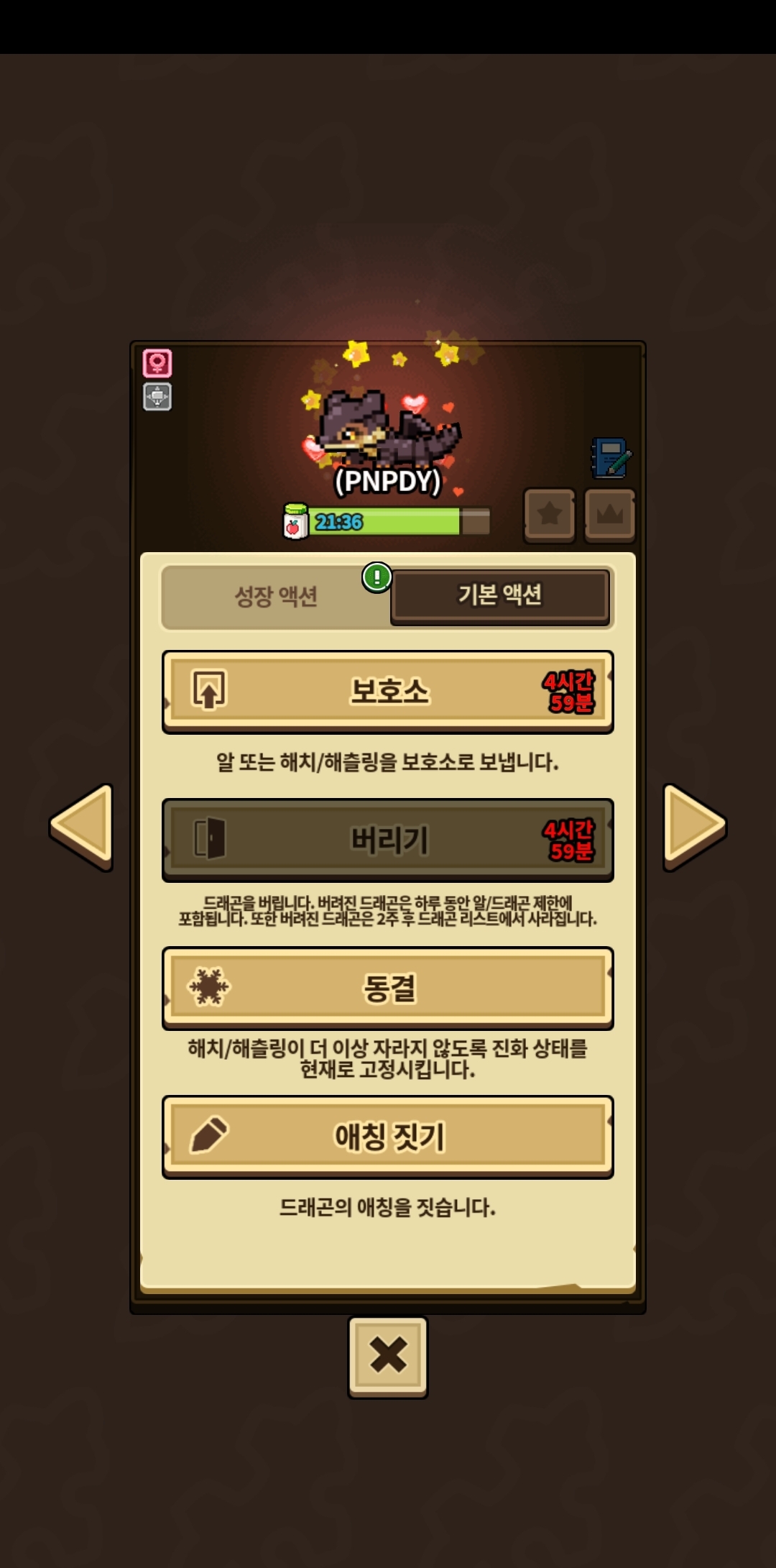Tap the star button
The width and height of the screenshot is (776, 1568).
[550, 515]
